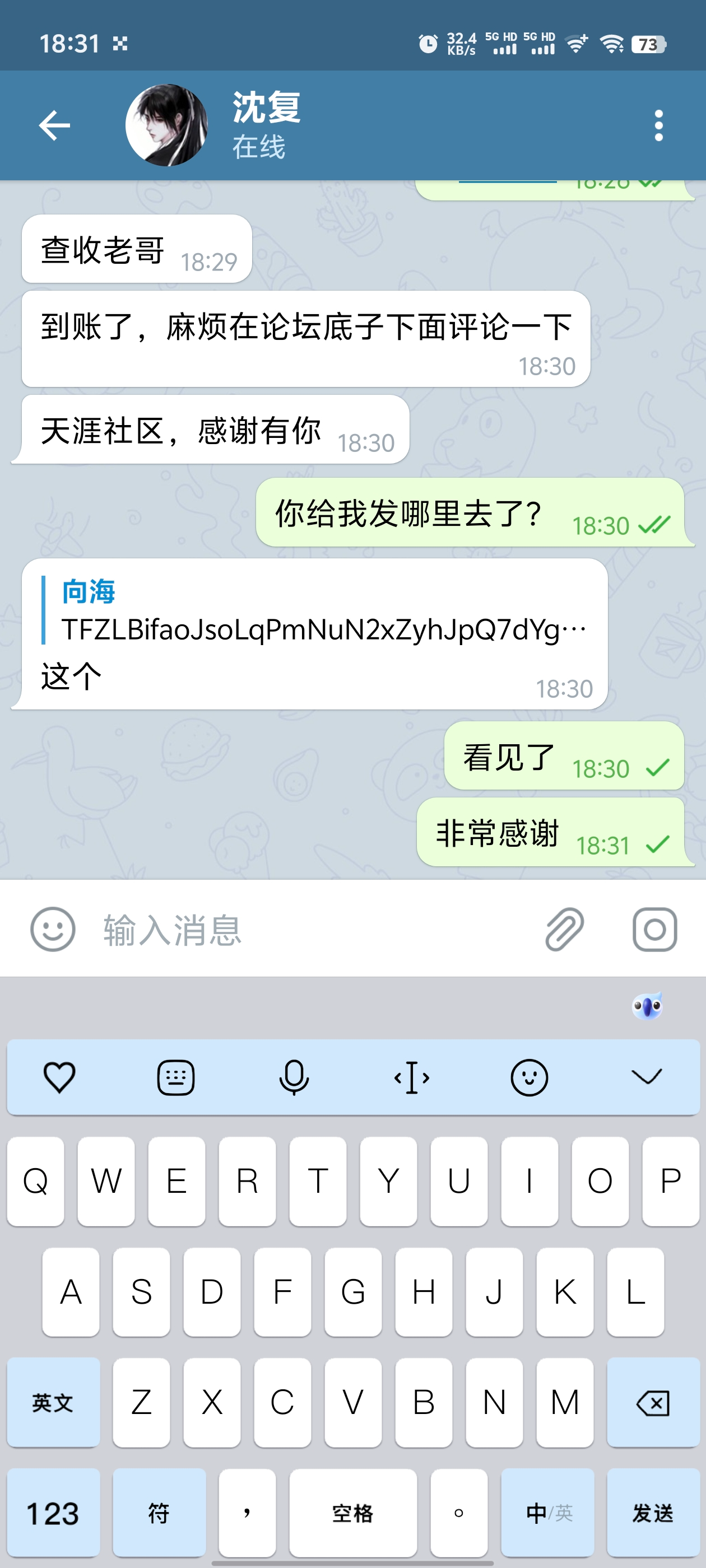Image resolution: width=706 pixels, height=1568 pixels.
Task: Go back to the chat list
Action: click(x=54, y=125)
